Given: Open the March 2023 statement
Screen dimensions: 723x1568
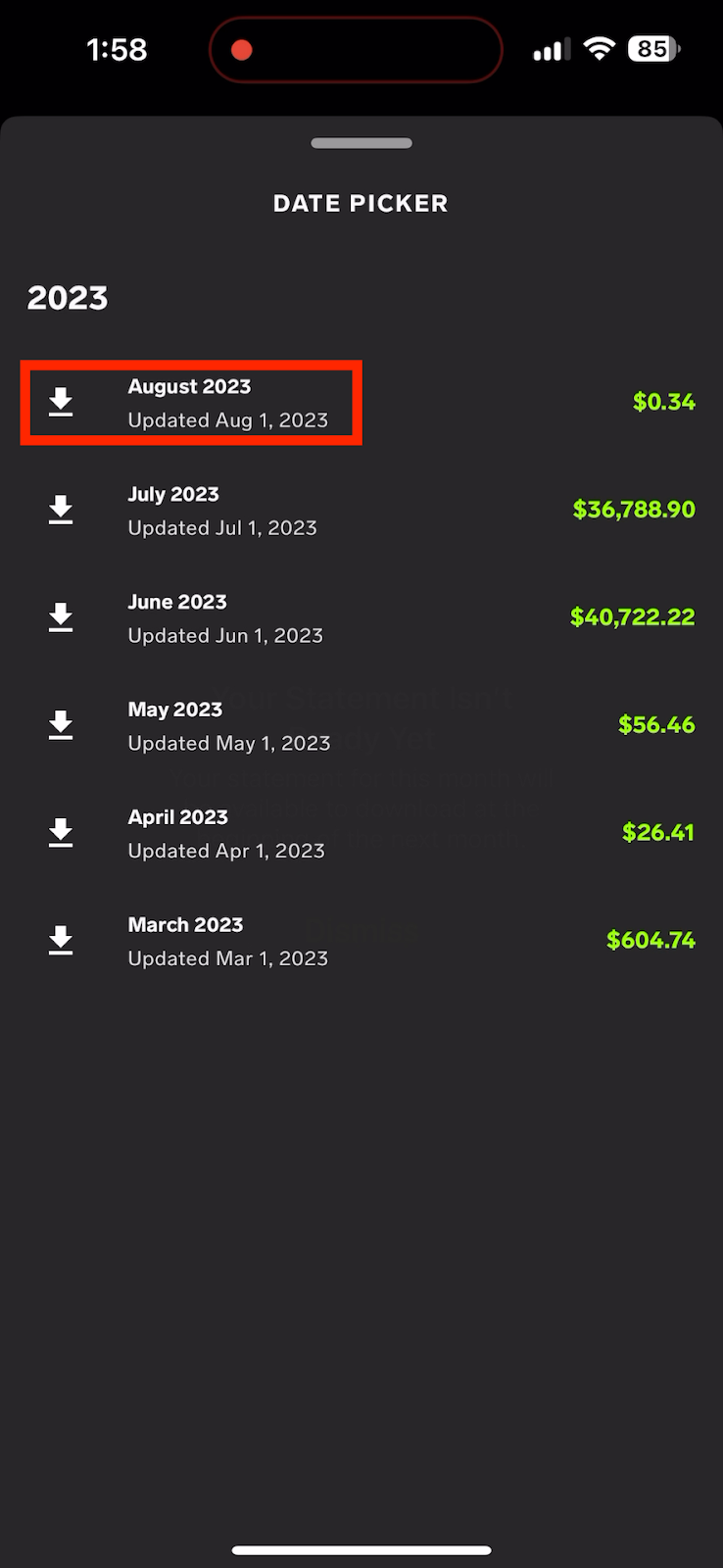Looking at the screenshot, I should tap(361, 942).
